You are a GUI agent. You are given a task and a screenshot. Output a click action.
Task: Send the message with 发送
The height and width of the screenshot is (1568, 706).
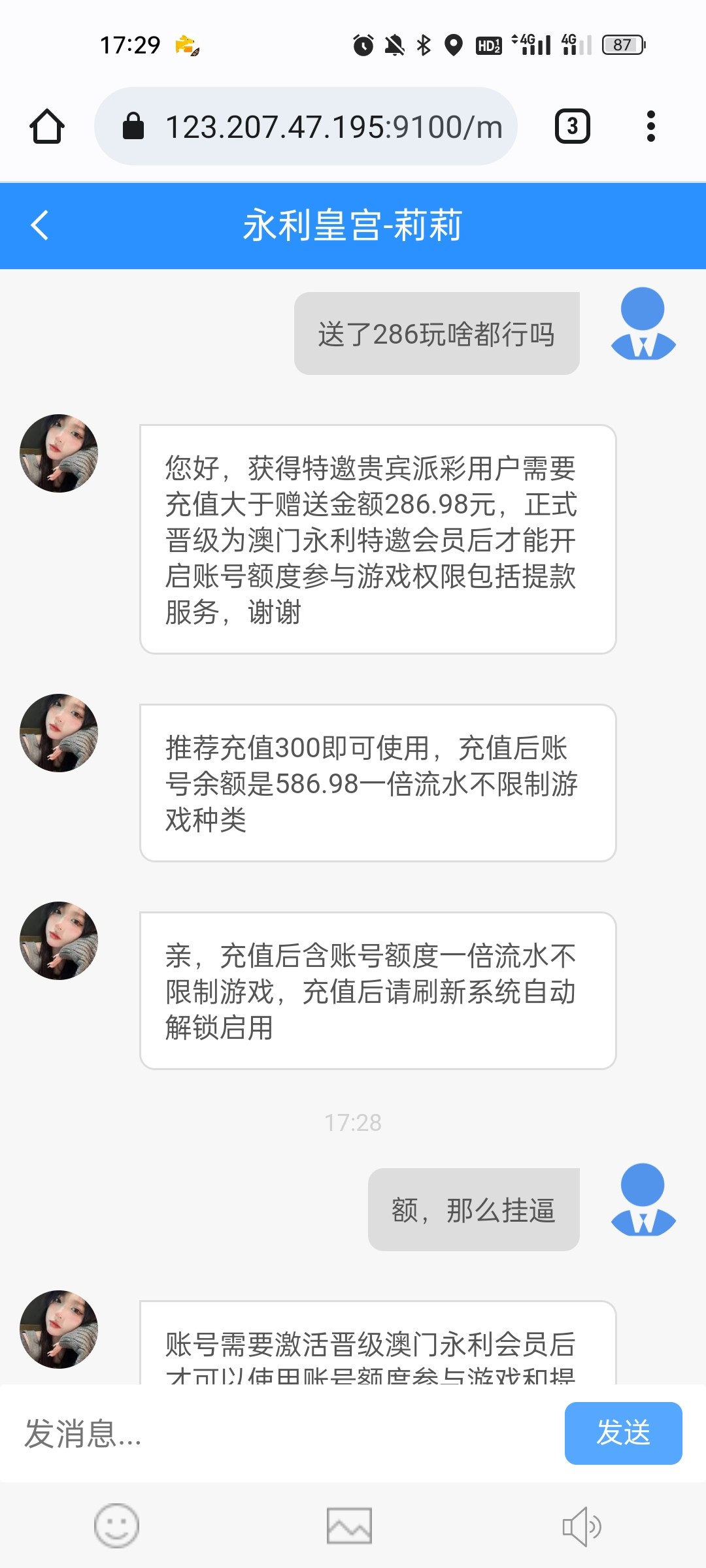(623, 1433)
